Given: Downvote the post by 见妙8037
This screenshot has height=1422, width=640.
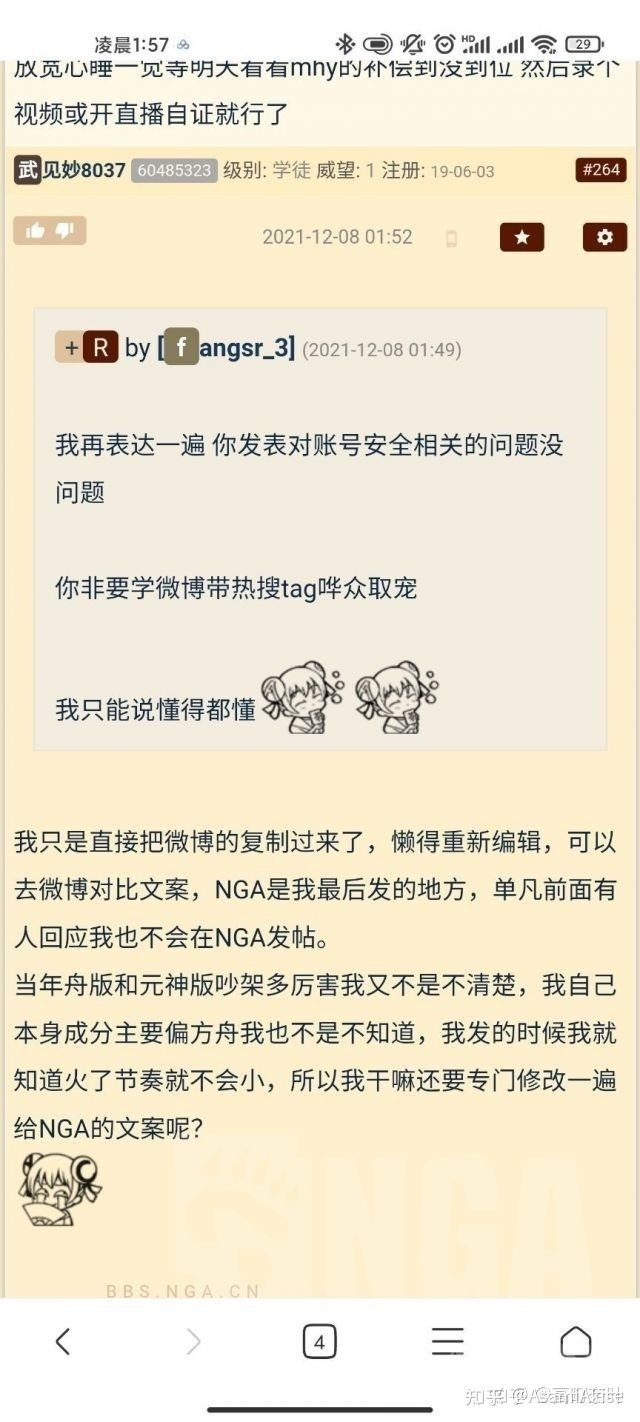Looking at the screenshot, I should (x=65, y=231).
